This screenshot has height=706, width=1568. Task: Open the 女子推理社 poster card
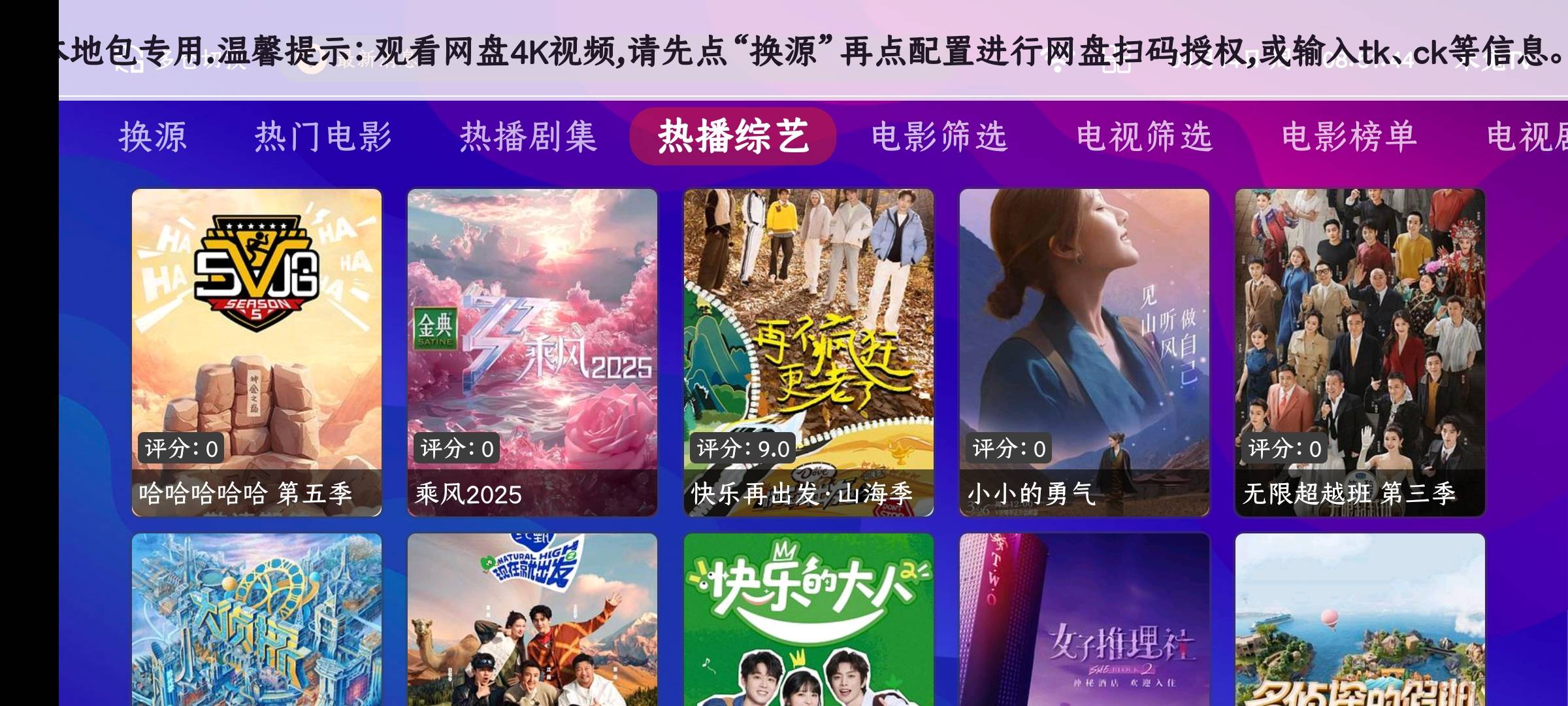tap(1084, 620)
